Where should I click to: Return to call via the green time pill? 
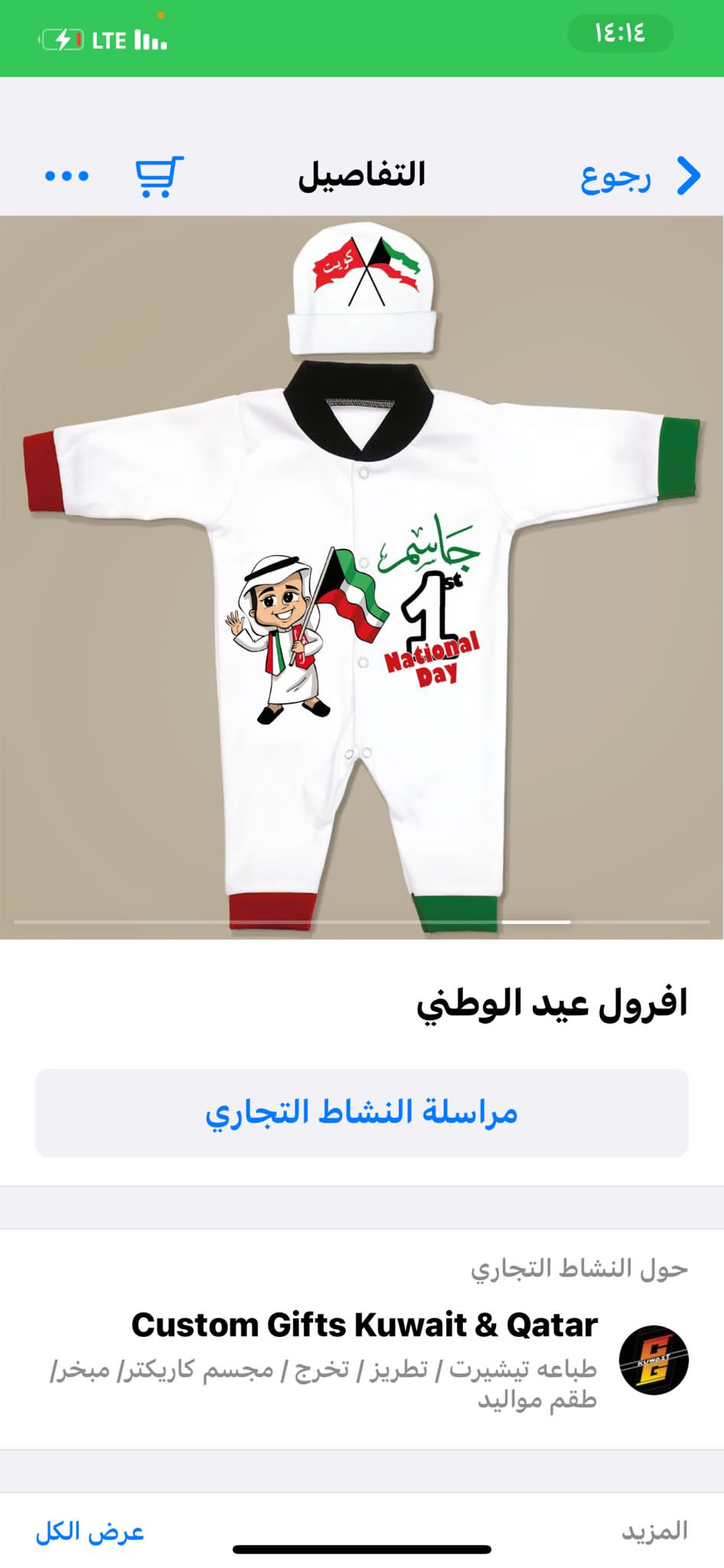tap(620, 33)
